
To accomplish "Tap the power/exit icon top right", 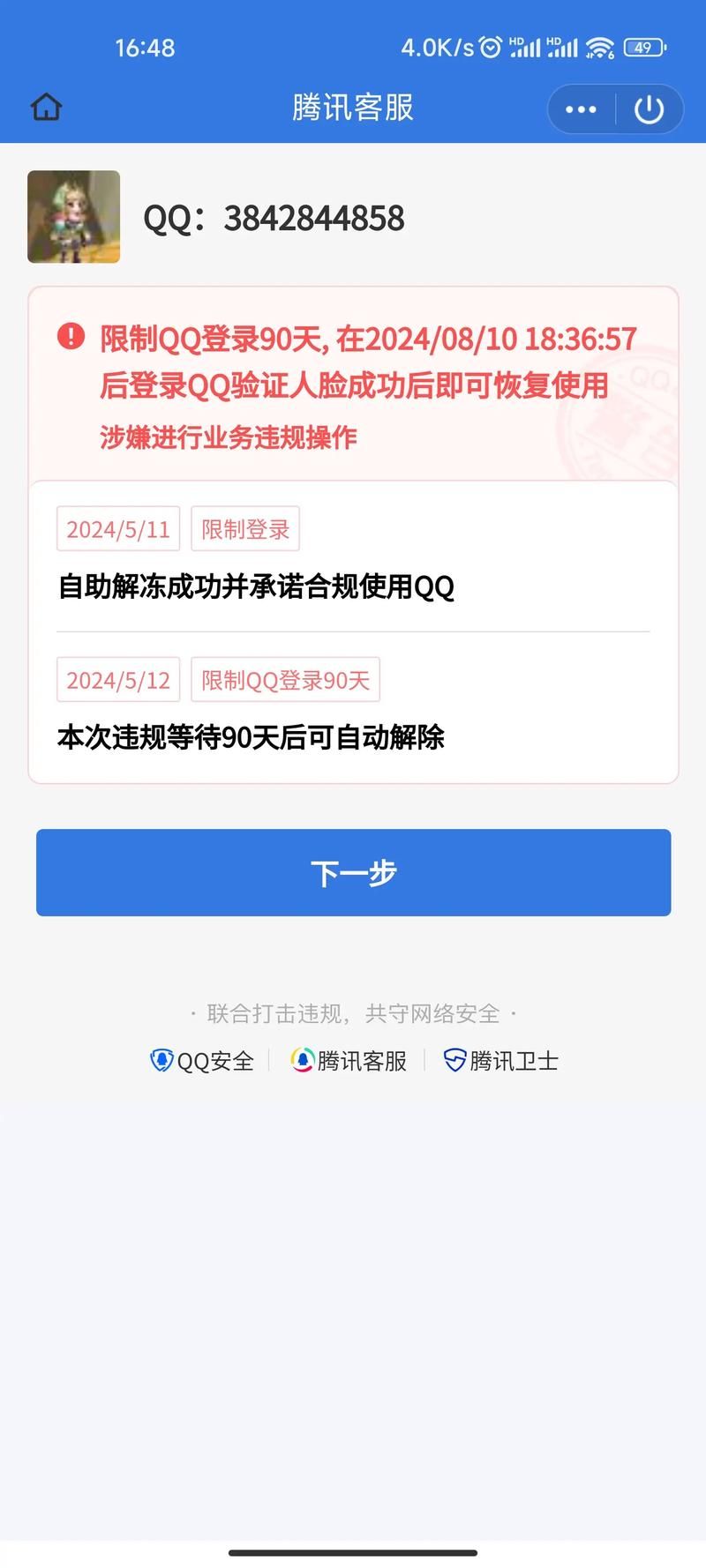I will coord(647,108).
